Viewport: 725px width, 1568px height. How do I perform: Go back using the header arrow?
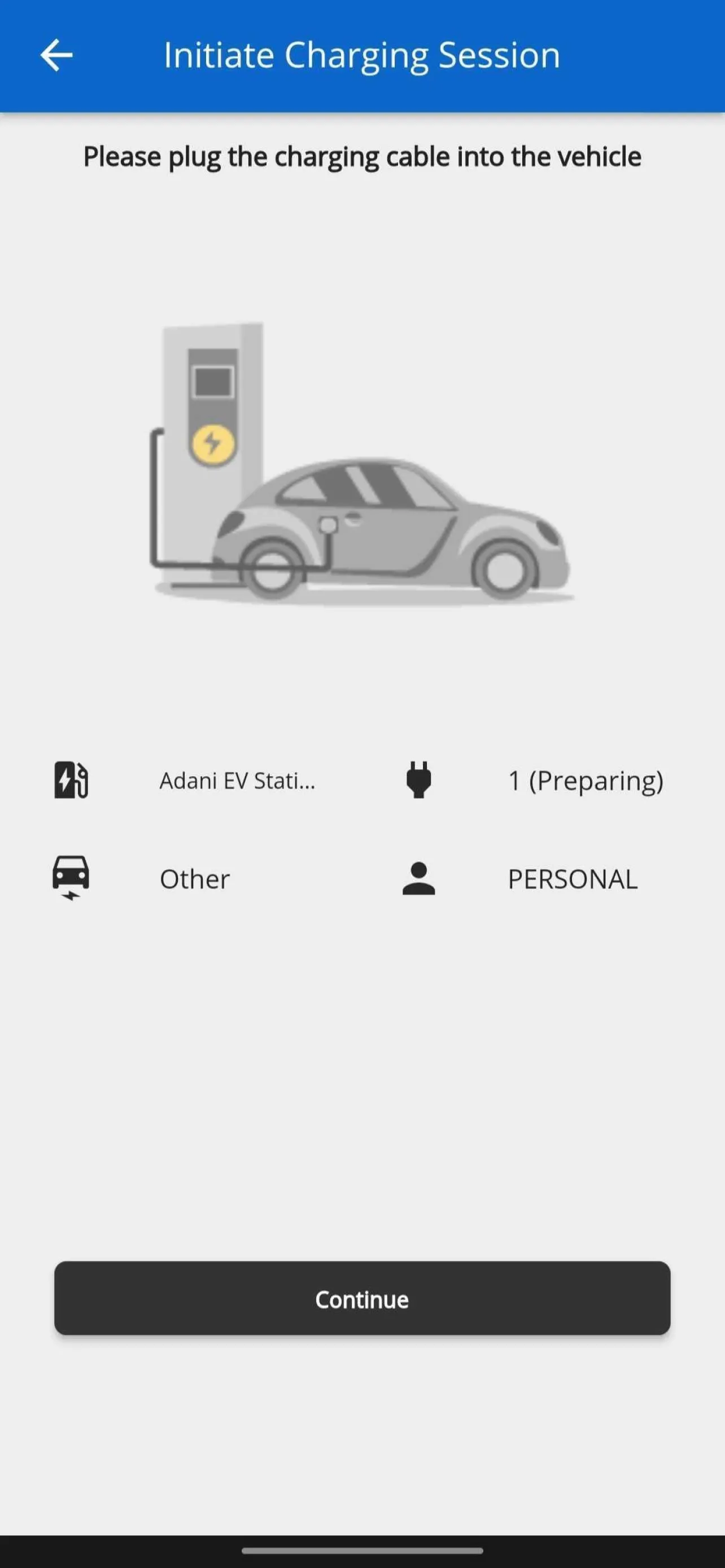[x=56, y=55]
